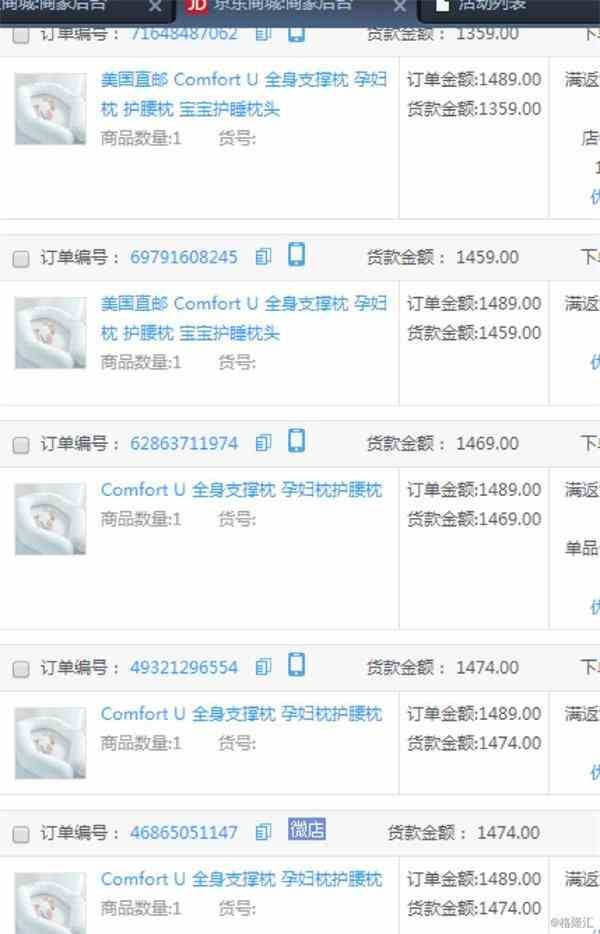This screenshot has width=600, height=934.
Task: Tick the checkbox for order 69791608245
Action: tap(21, 259)
